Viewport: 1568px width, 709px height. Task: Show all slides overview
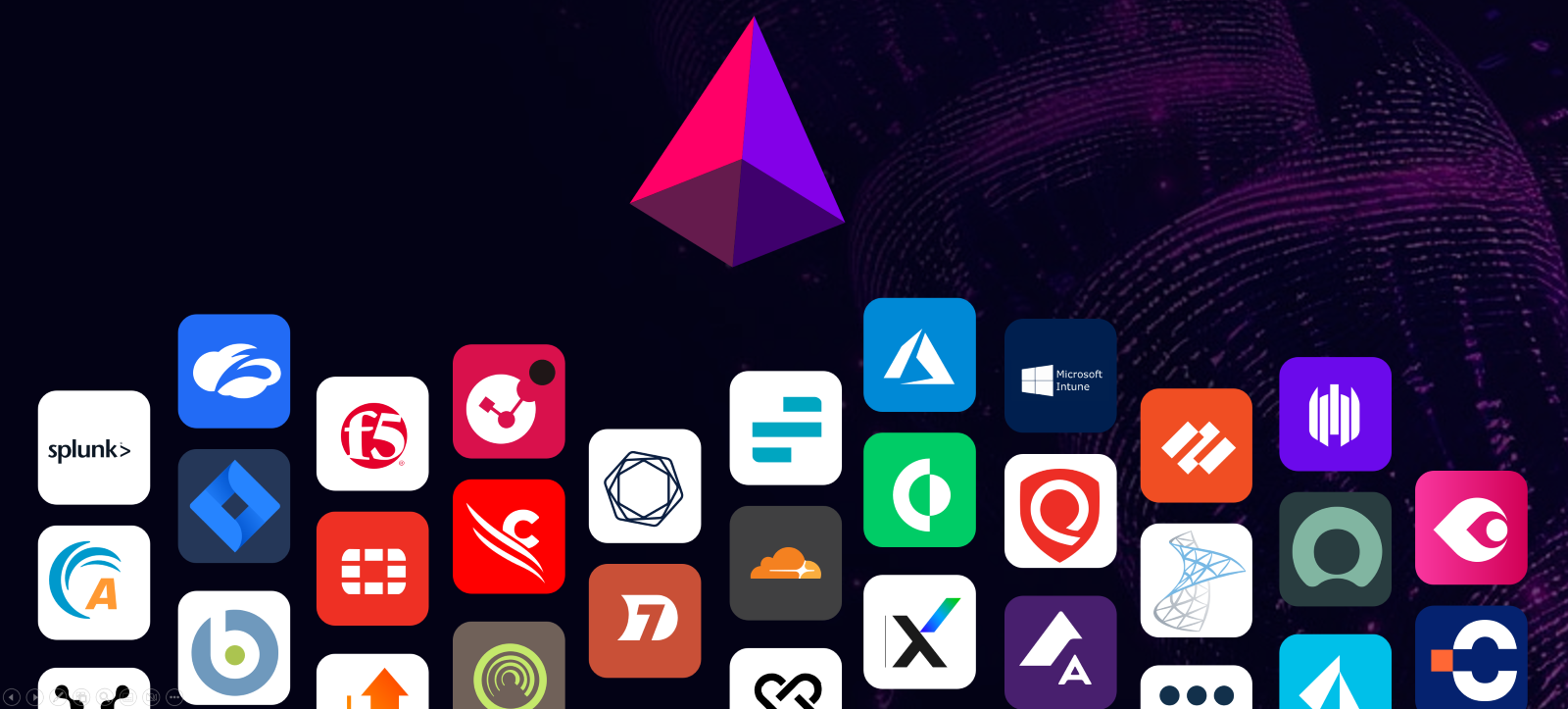(81, 697)
